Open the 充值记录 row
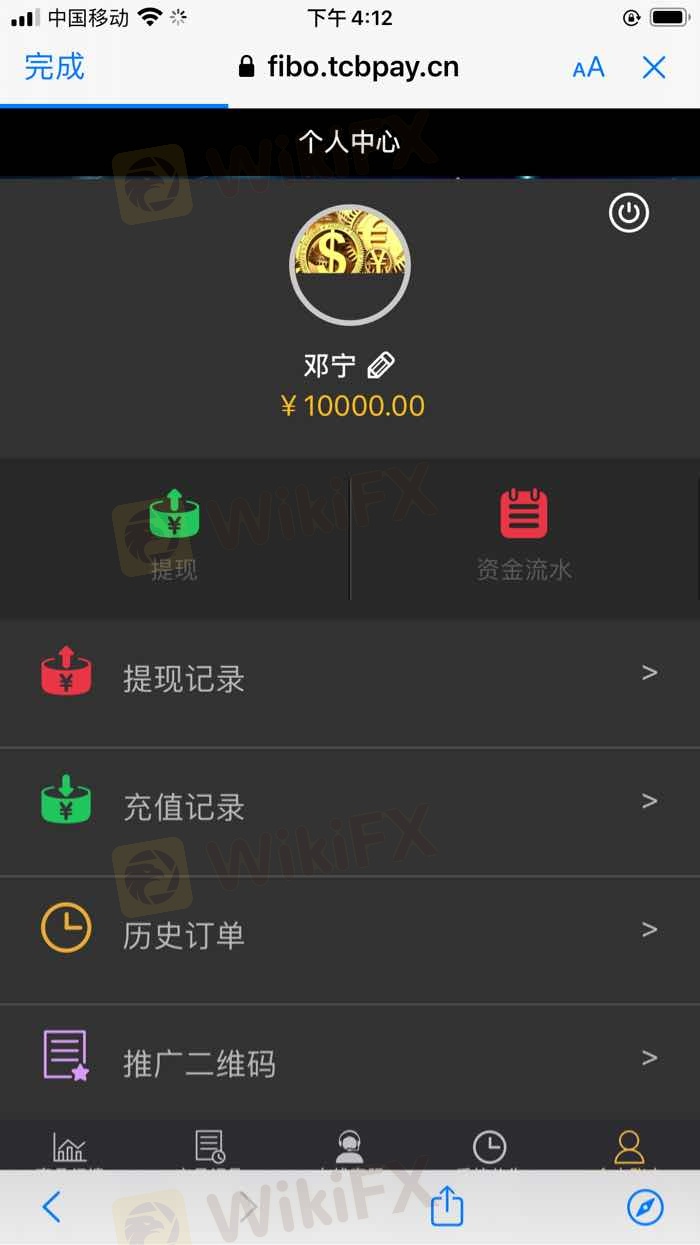The width and height of the screenshot is (700, 1245). click(349, 808)
